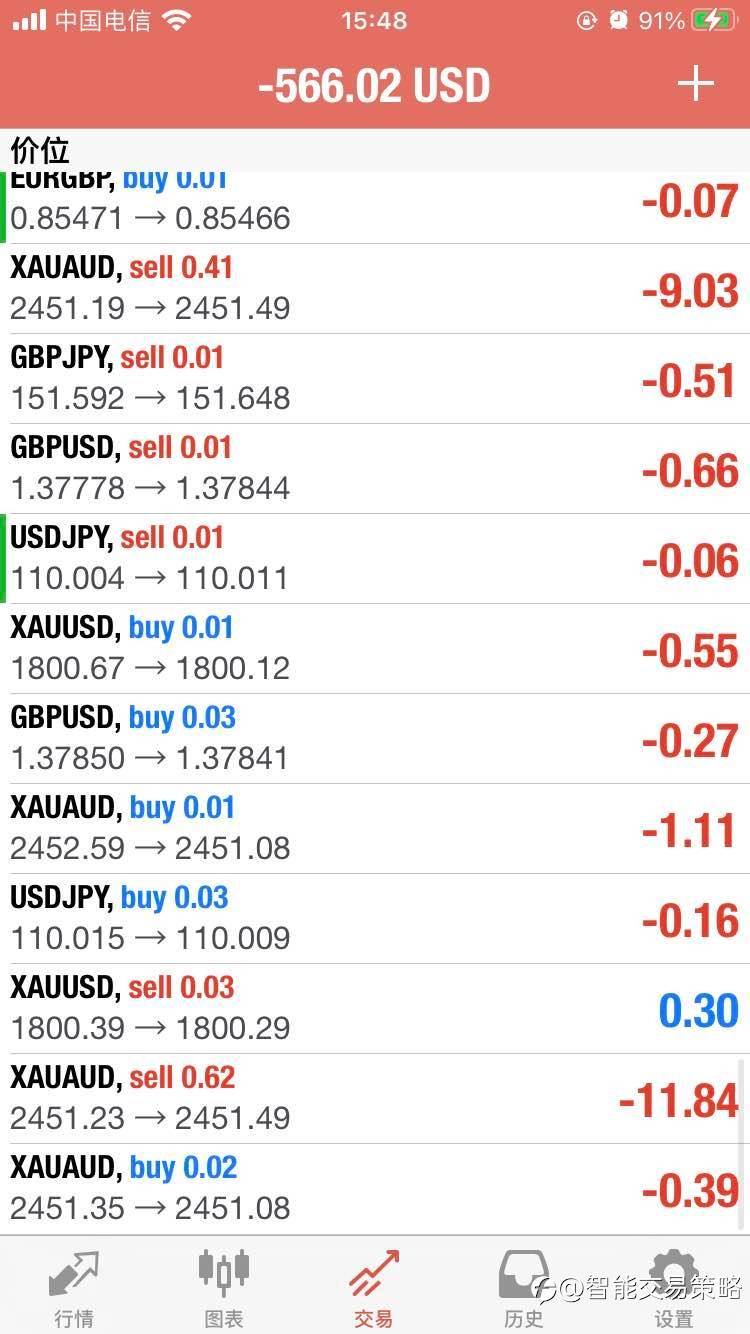Viewport: 750px width, 1334px height.
Task: Open the XAUAUD sell 0.62 position
Action: point(375,1099)
